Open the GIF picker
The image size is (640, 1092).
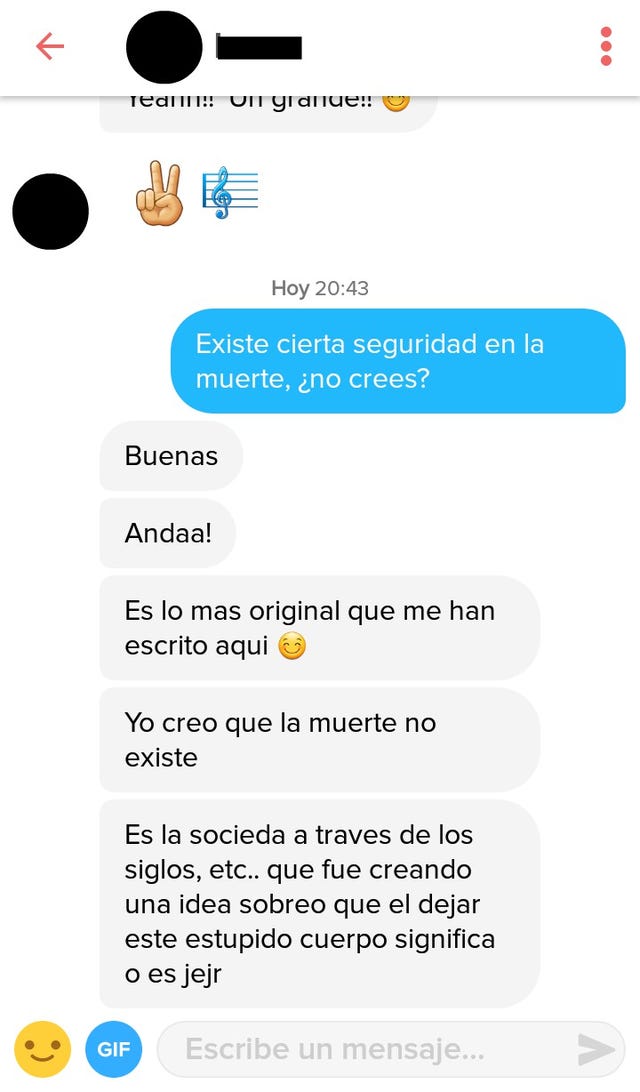pos(113,1049)
